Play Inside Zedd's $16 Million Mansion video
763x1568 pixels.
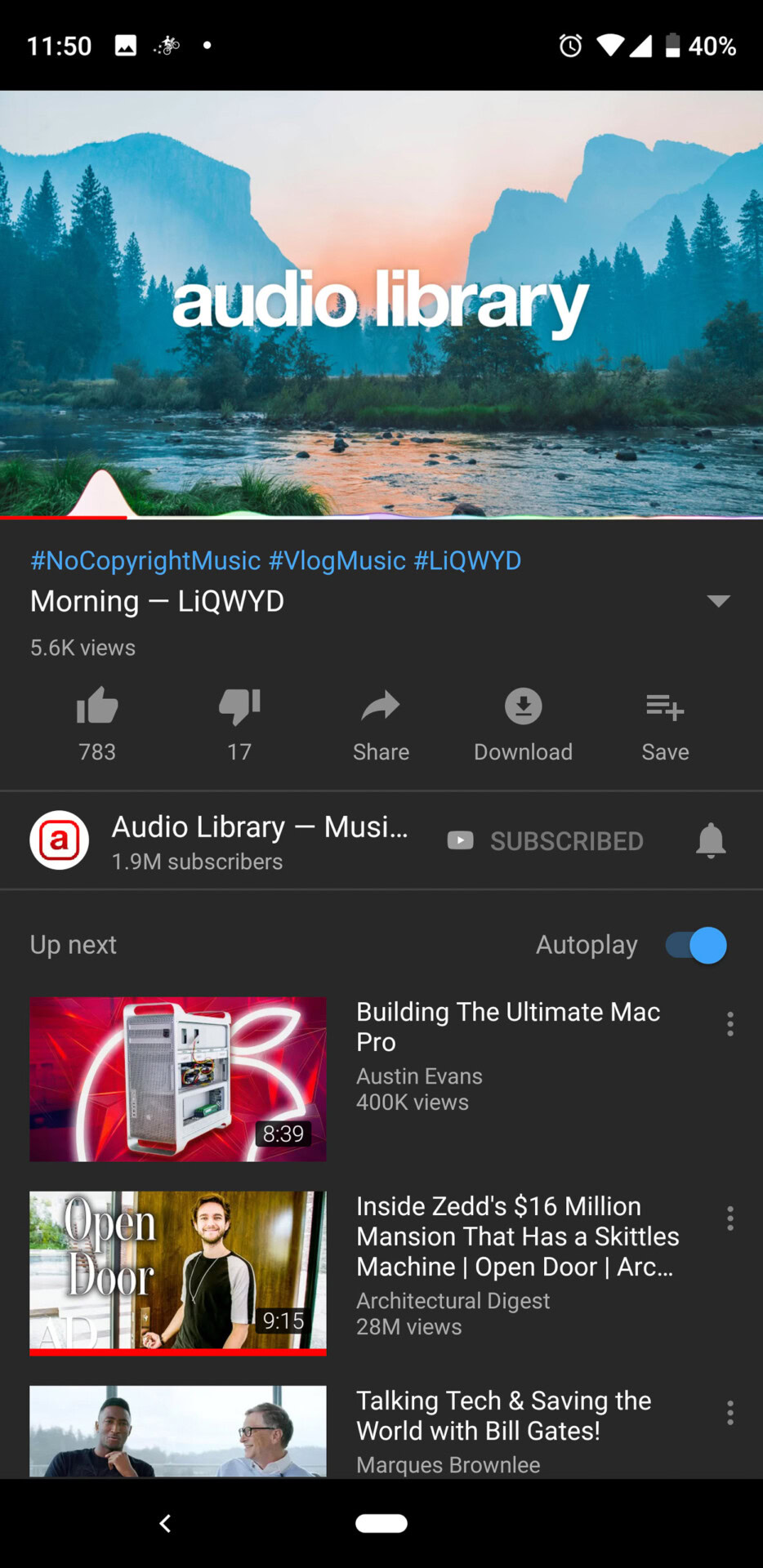(178, 1272)
